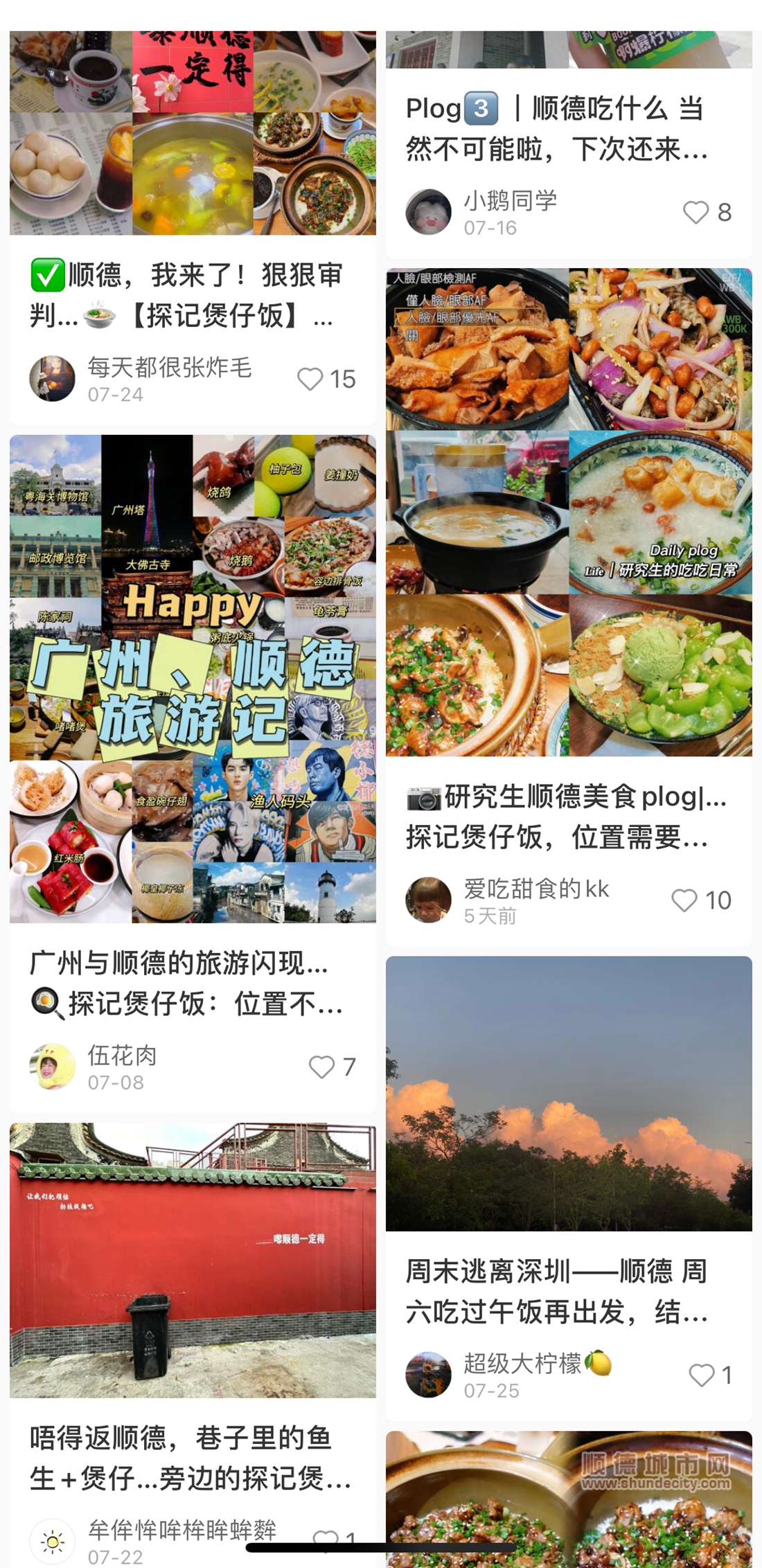Open the Plog 顺德吃什么 post
This screenshot has height=1568, width=762.
click(554, 129)
